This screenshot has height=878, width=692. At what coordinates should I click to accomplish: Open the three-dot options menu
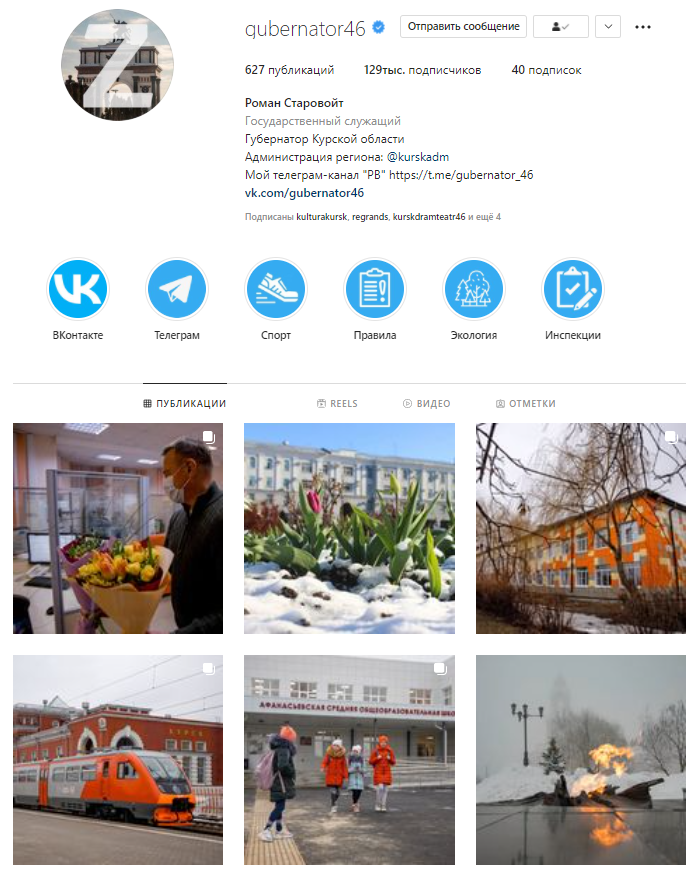[x=643, y=27]
